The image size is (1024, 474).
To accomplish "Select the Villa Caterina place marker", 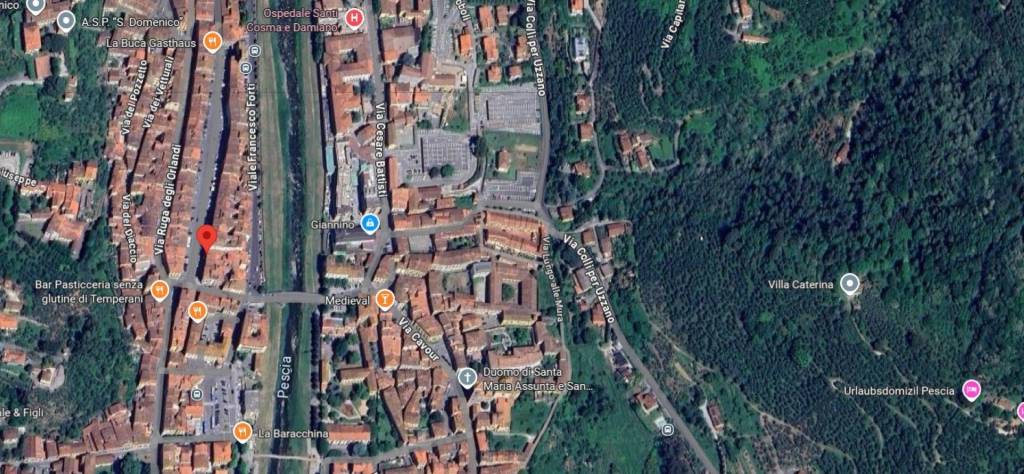I will (x=849, y=284).
